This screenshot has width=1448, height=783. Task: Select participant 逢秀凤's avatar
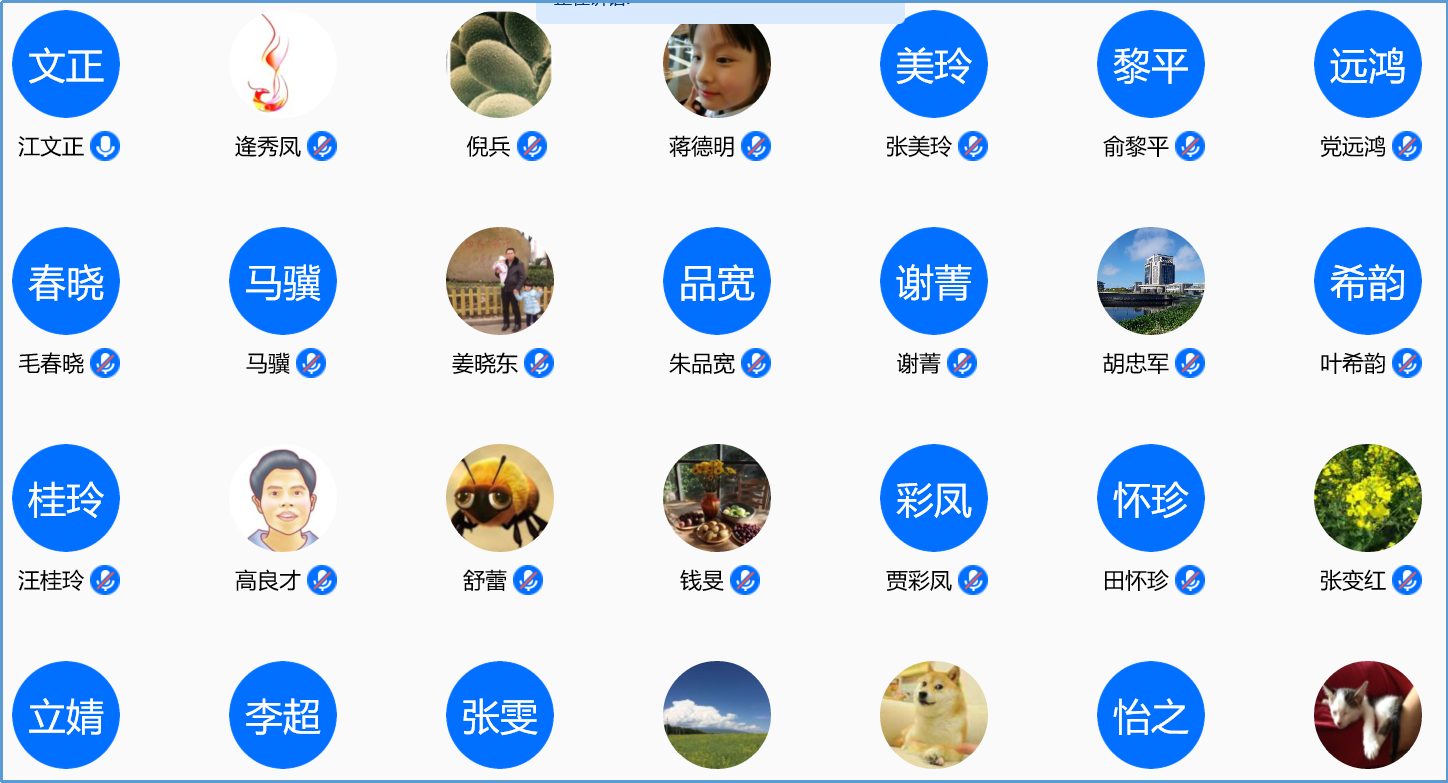283,65
